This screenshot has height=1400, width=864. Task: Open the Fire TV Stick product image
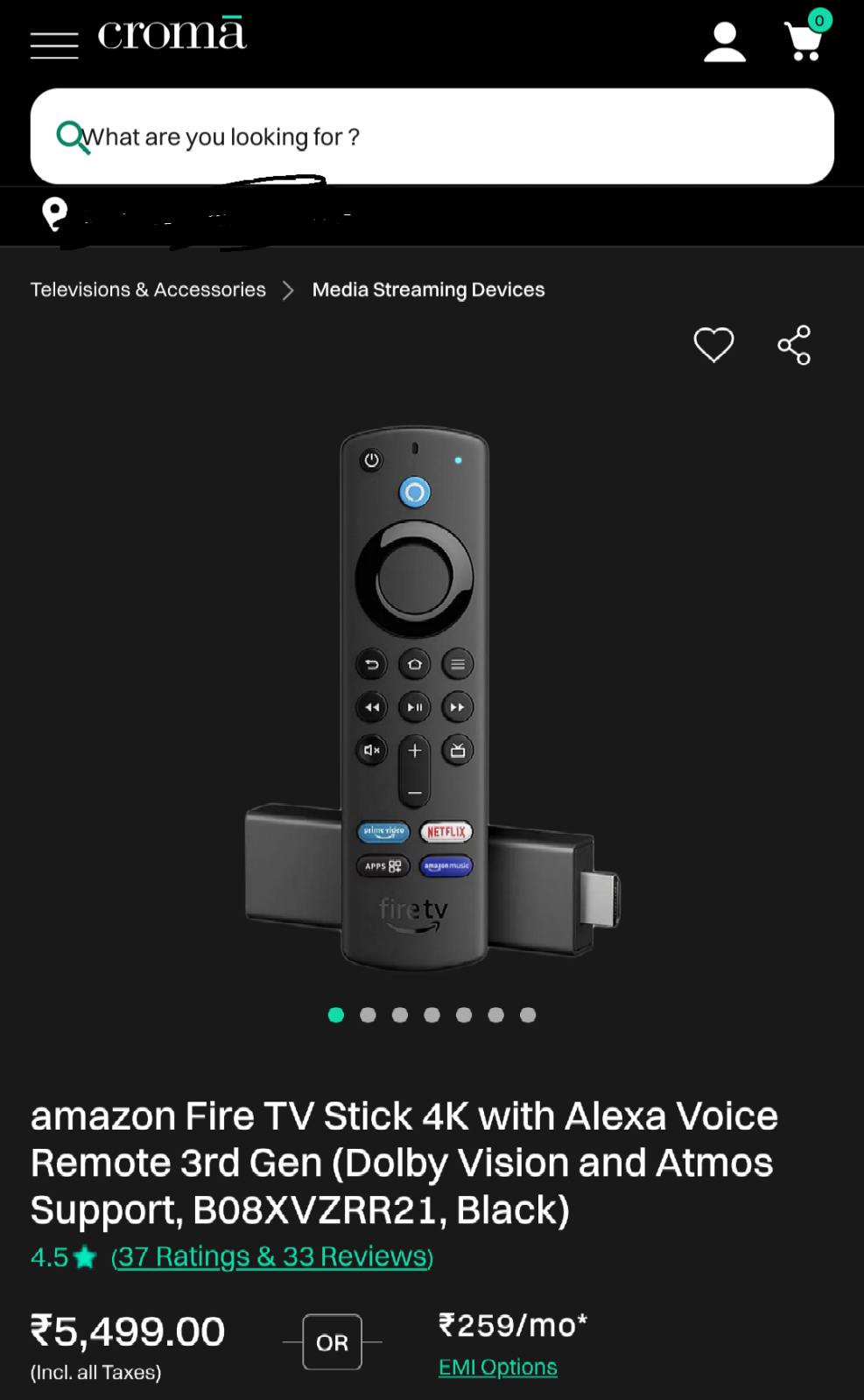click(x=432, y=697)
